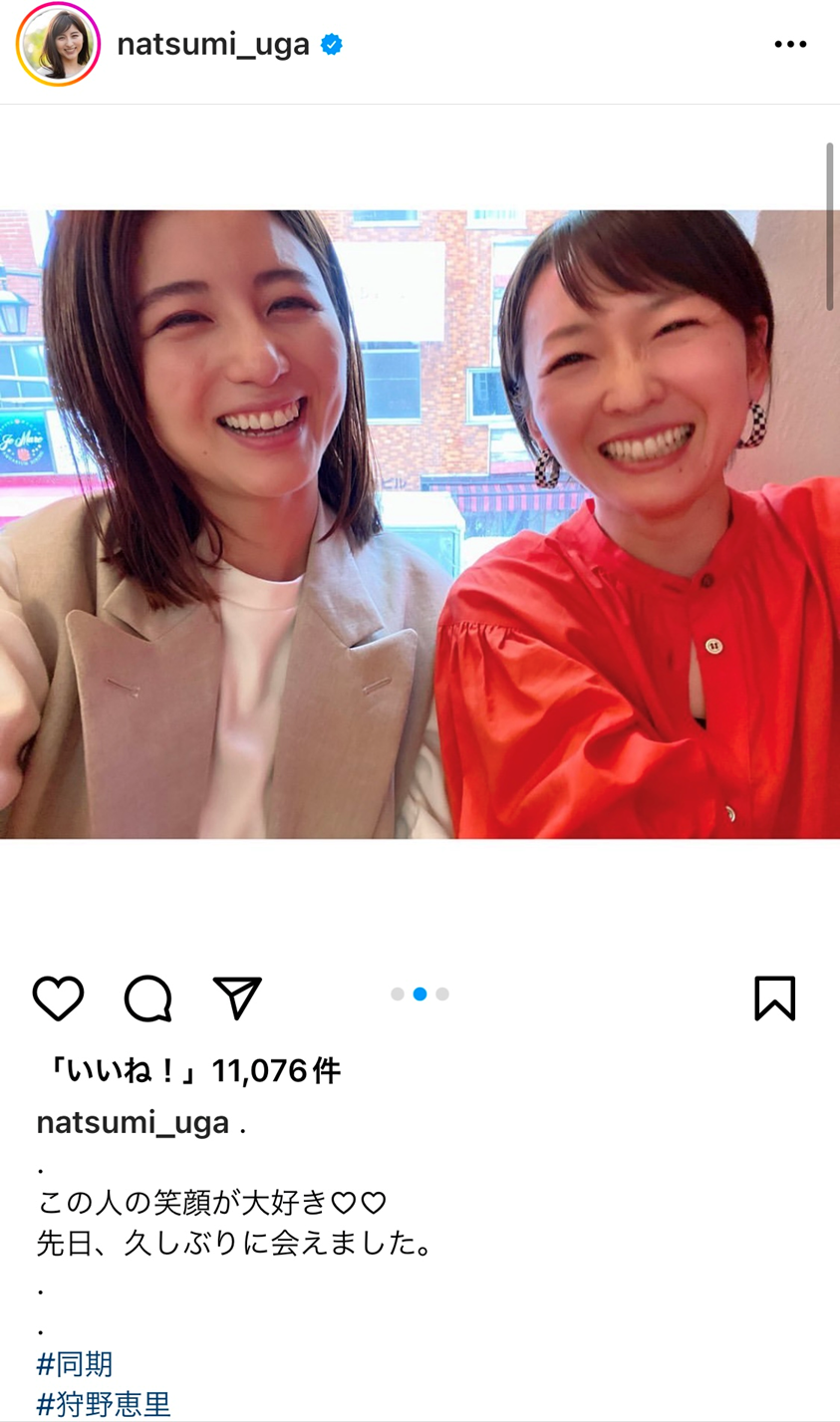The image size is (840, 1422).
Task: Open the natsumi_uga profile from the header
Action: pyautogui.click(x=213, y=45)
